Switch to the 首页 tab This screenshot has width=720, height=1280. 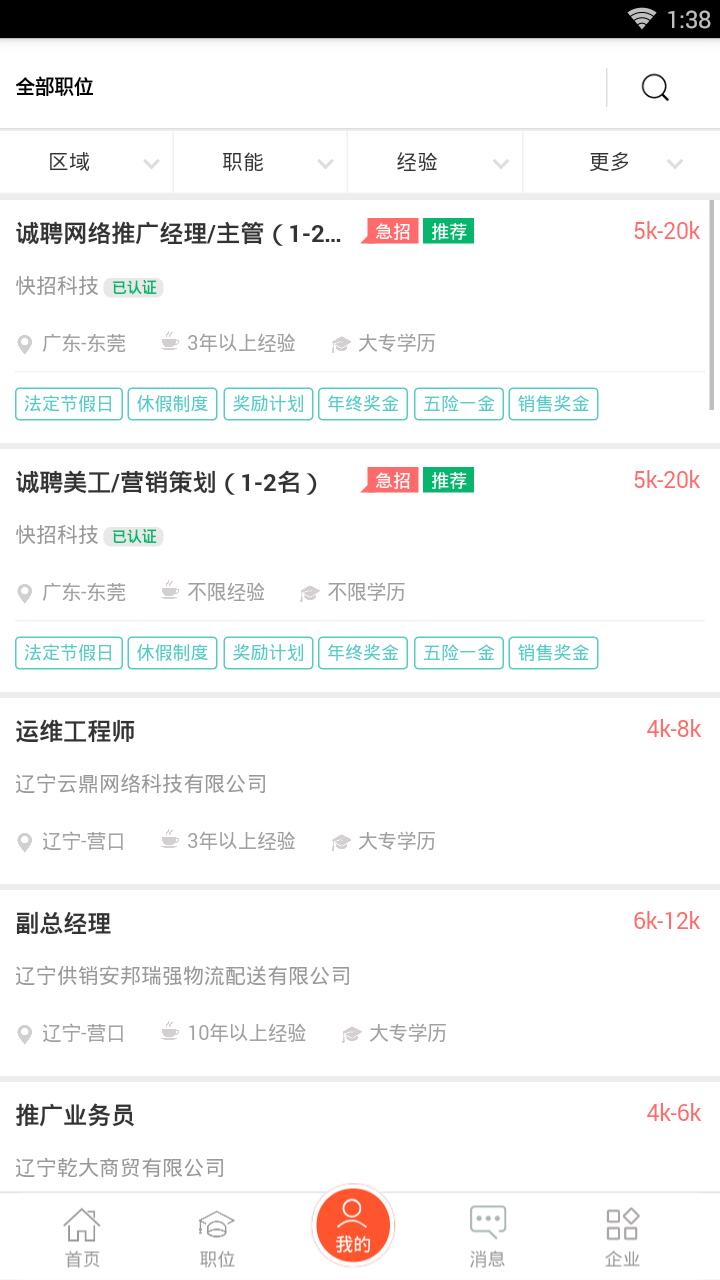82,1236
